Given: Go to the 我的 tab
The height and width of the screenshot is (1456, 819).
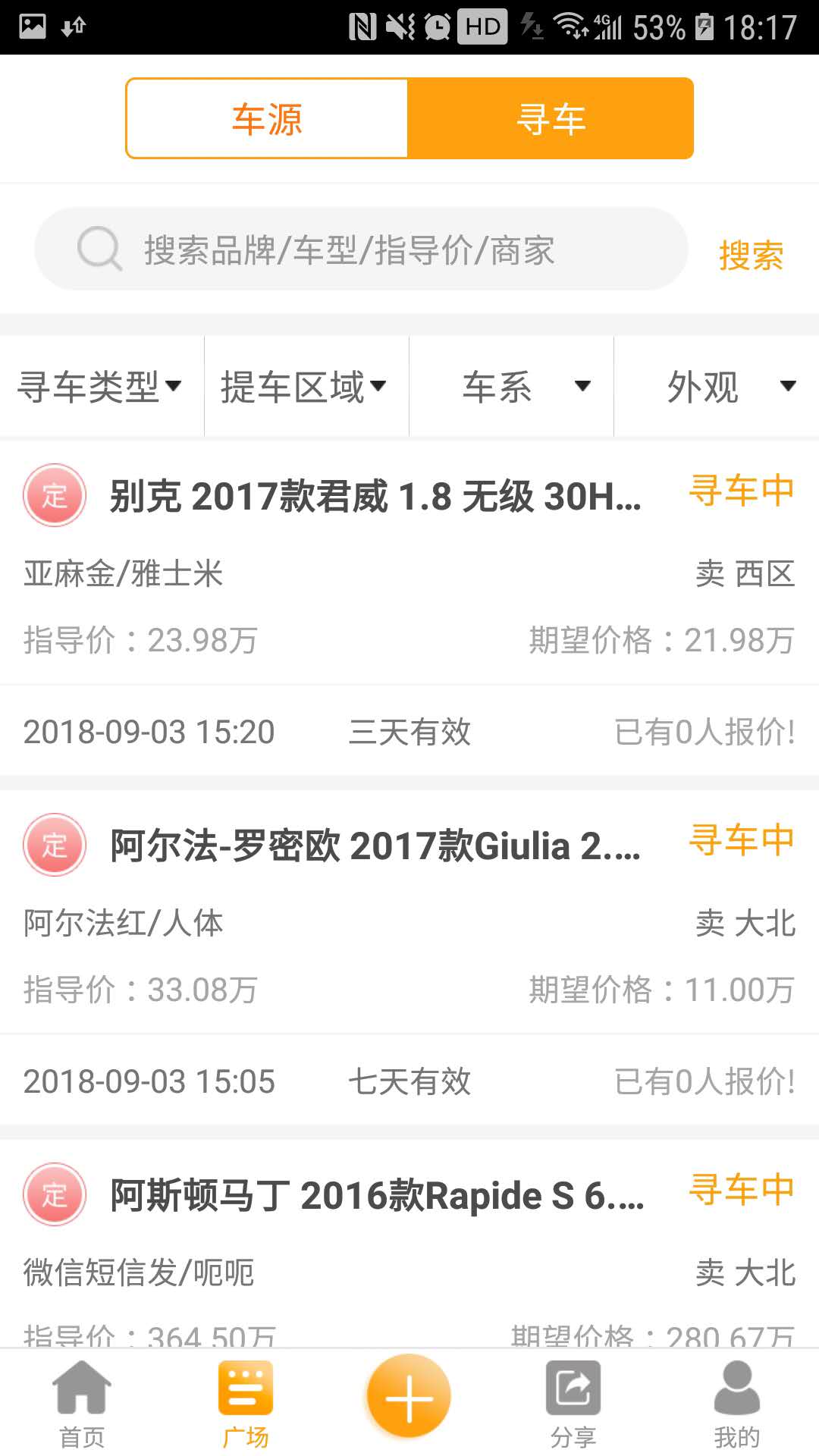Looking at the screenshot, I should coord(736,1403).
